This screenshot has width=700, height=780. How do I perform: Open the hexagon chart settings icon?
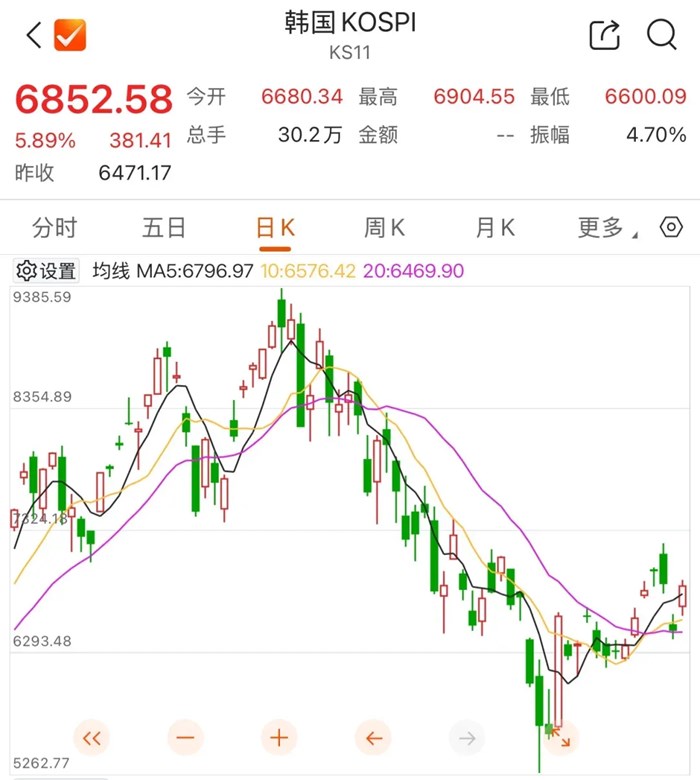(x=671, y=227)
